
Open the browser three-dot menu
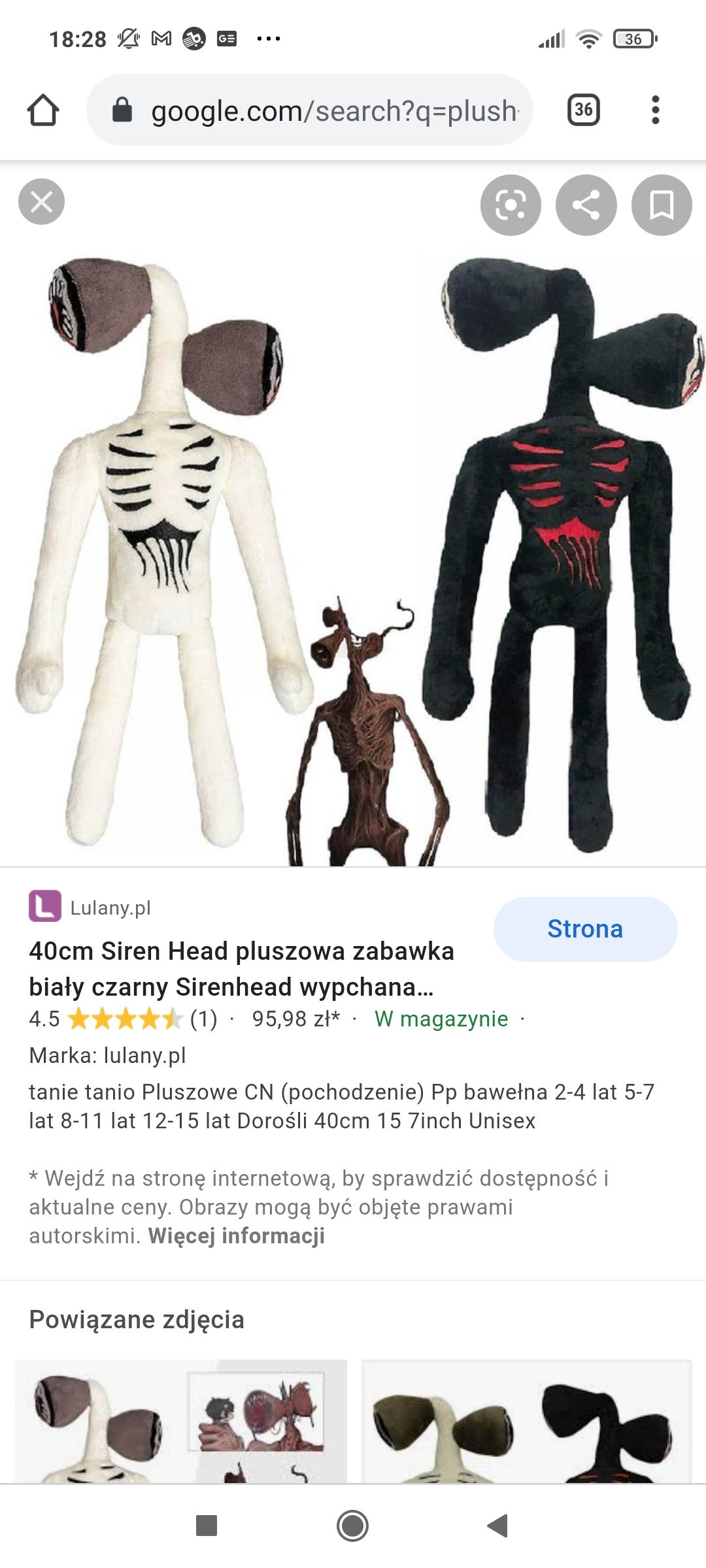(x=656, y=110)
